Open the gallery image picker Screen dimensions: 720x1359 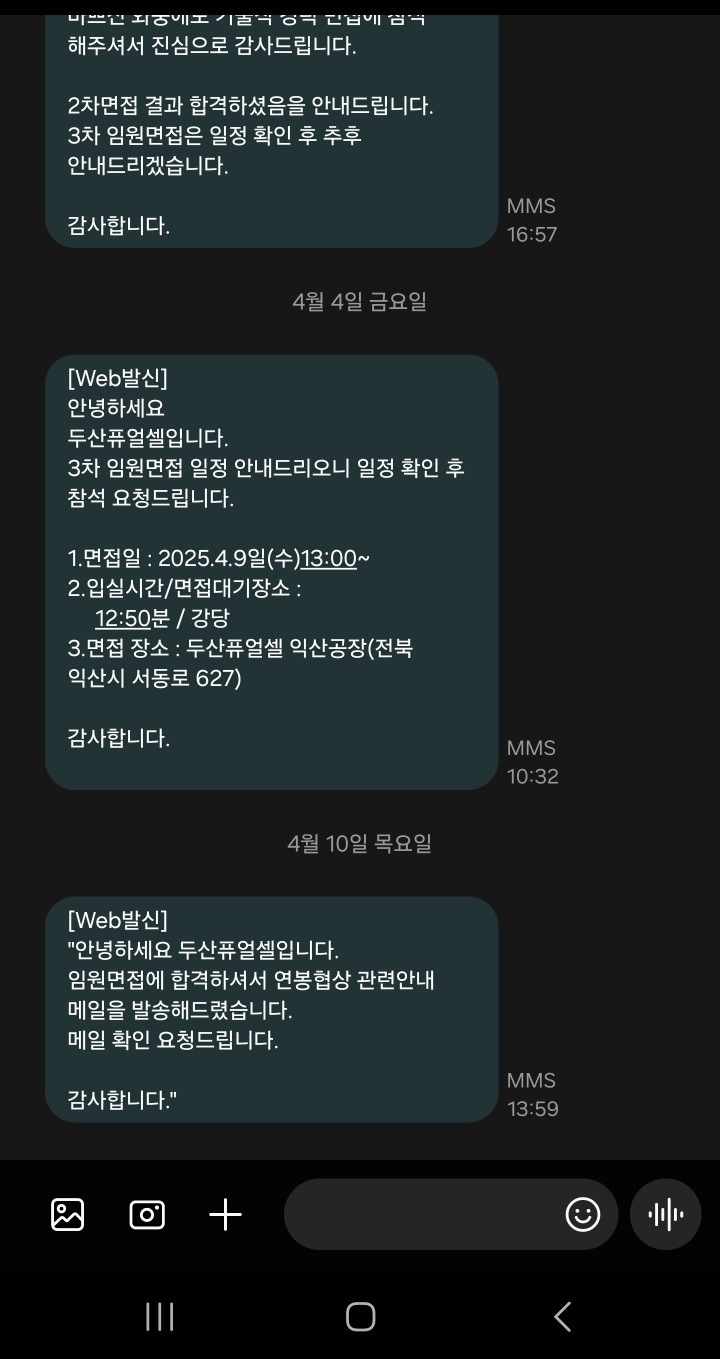(x=67, y=1214)
